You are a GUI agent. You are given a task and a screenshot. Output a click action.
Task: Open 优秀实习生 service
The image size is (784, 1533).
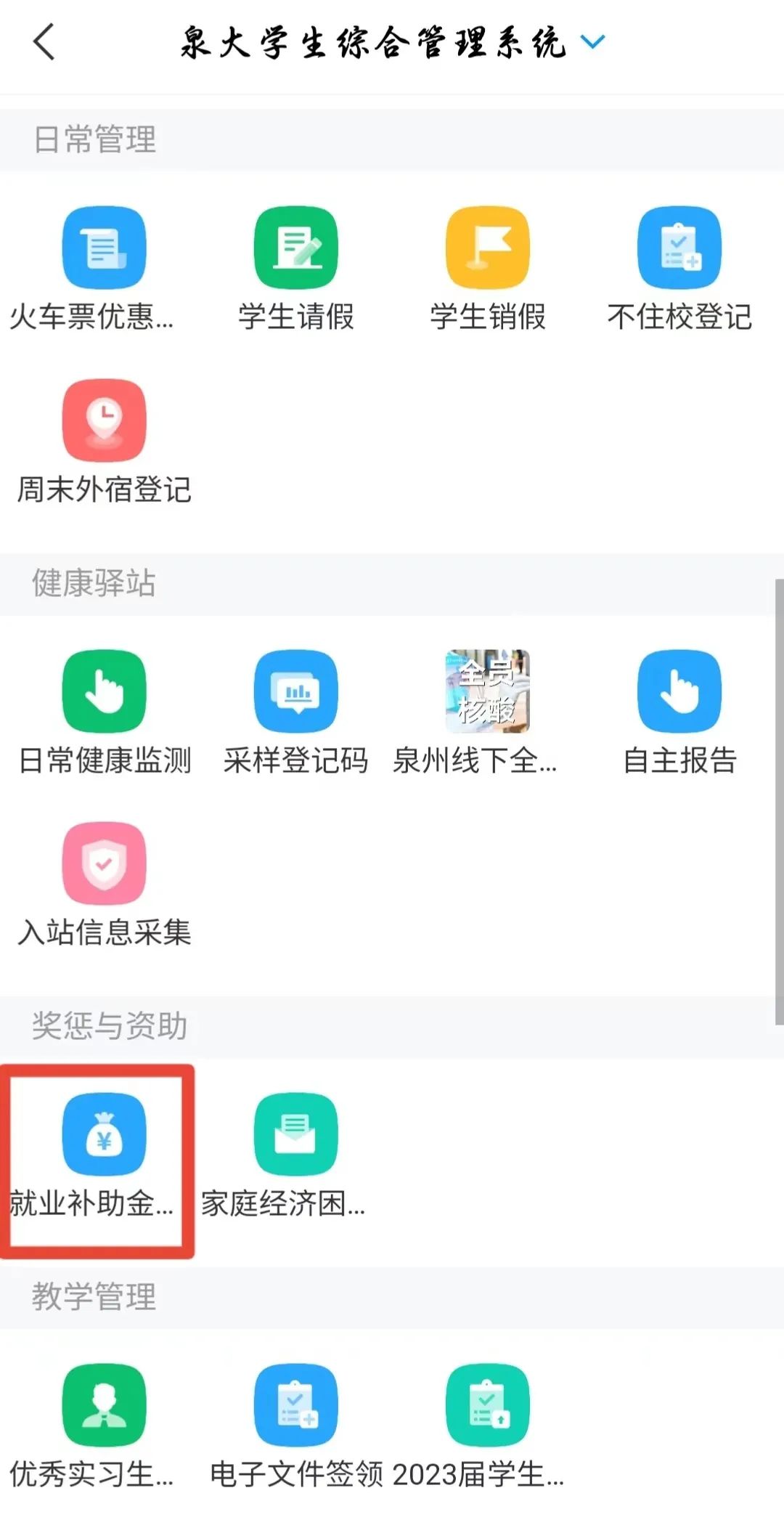tap(104, 1405)
